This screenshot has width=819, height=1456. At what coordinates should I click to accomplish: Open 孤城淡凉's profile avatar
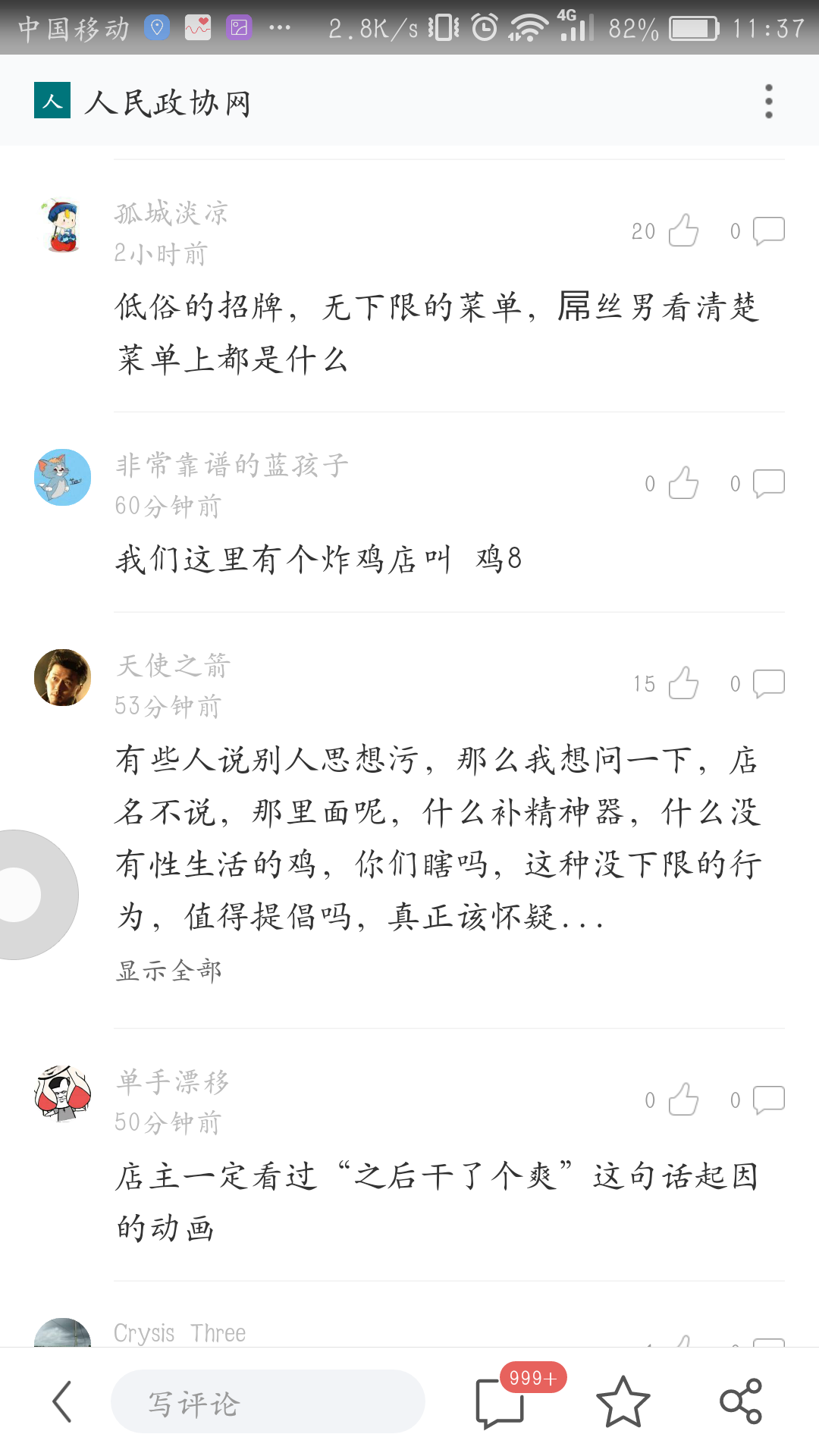point(62,226)
